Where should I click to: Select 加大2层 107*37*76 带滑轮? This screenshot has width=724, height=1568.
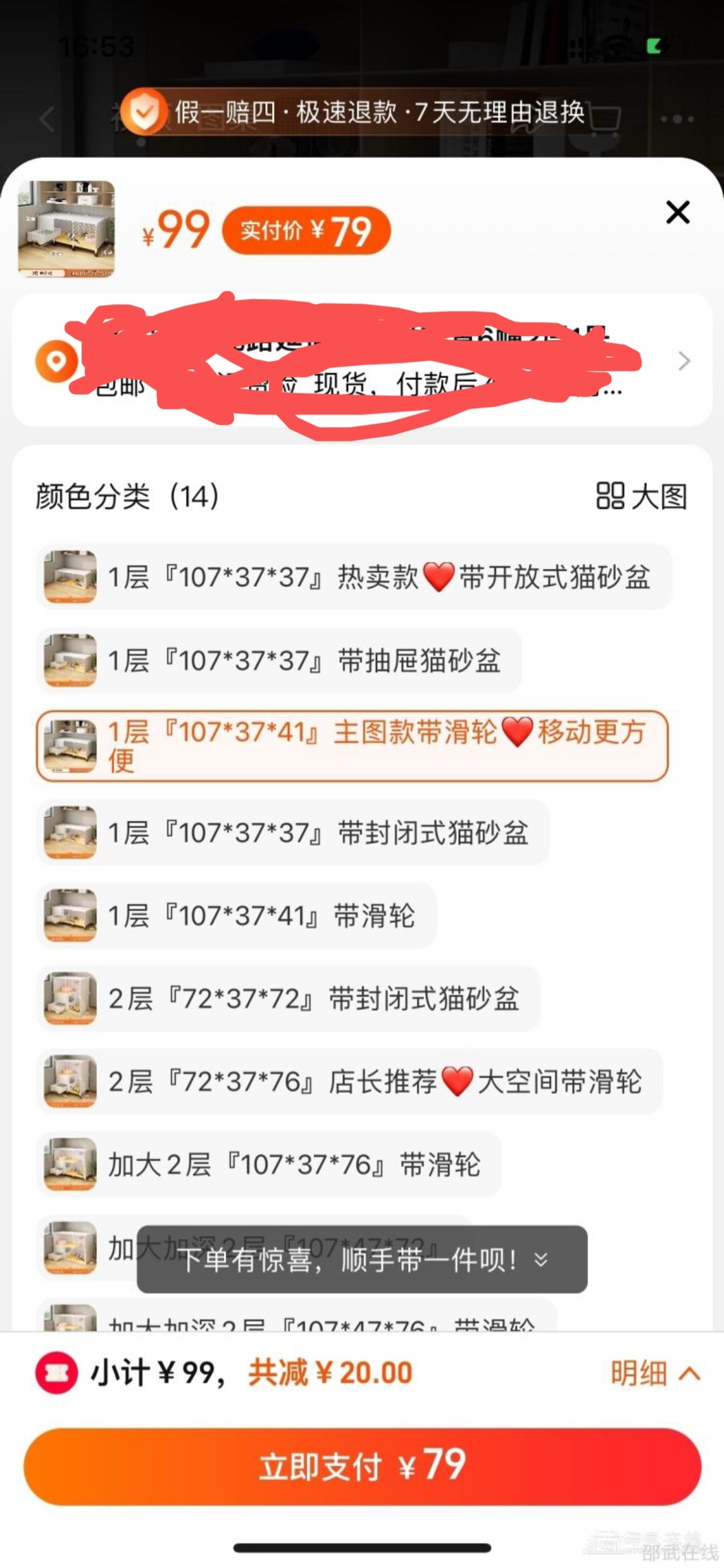tap(269, 1165)
